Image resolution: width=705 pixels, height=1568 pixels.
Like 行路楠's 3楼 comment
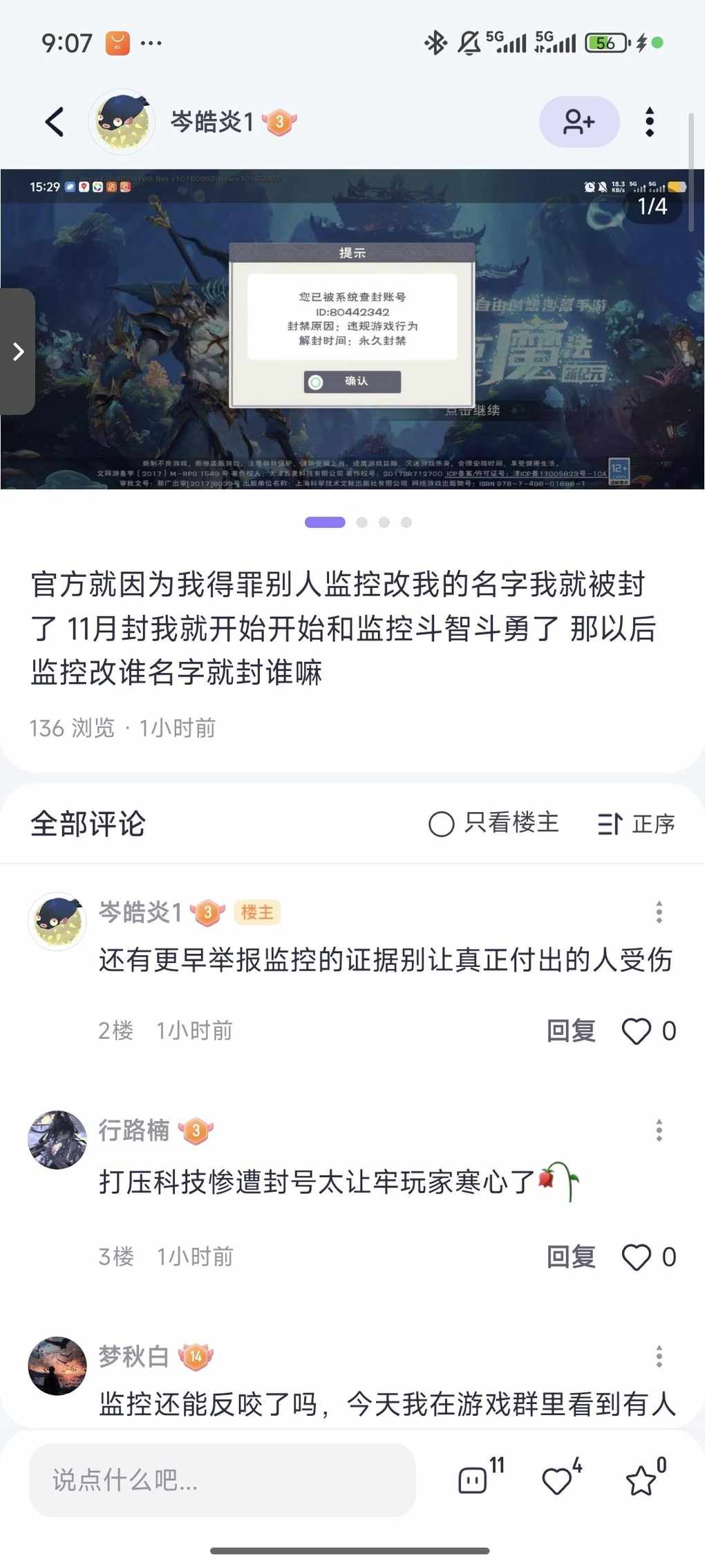coord(637,1257)
